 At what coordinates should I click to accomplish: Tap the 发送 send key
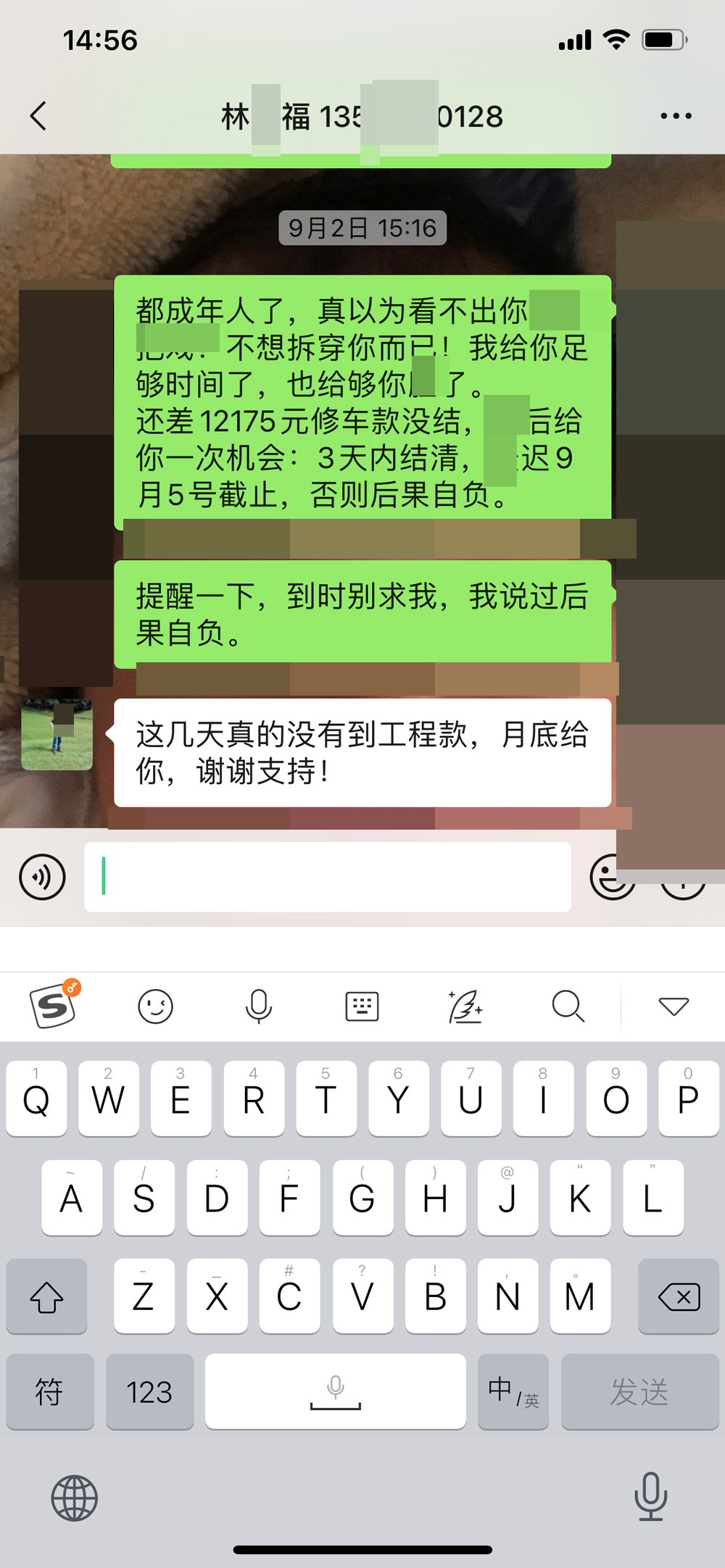pos(639,1392)
